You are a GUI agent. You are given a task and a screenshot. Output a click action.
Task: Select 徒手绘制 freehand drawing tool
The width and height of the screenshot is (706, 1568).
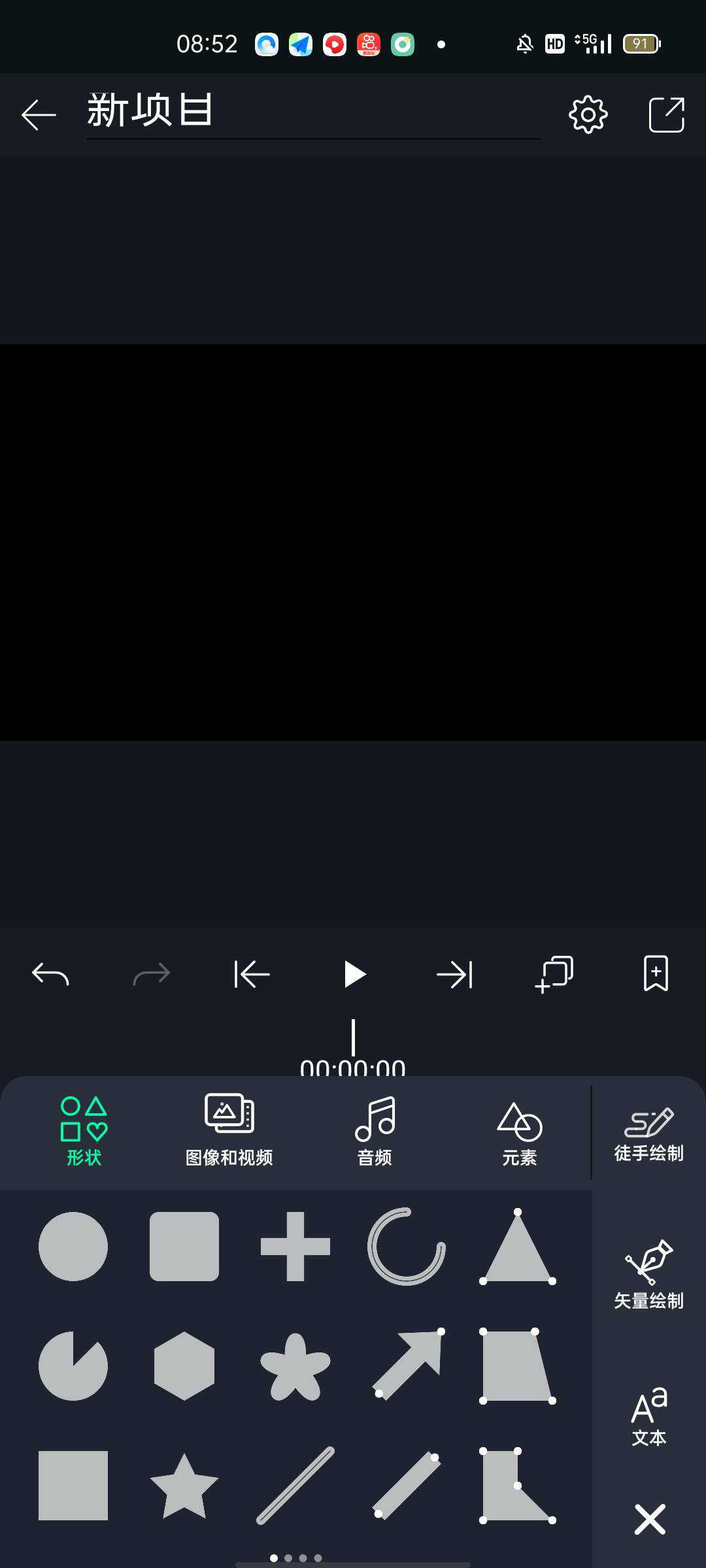(x=648, y=1134)
